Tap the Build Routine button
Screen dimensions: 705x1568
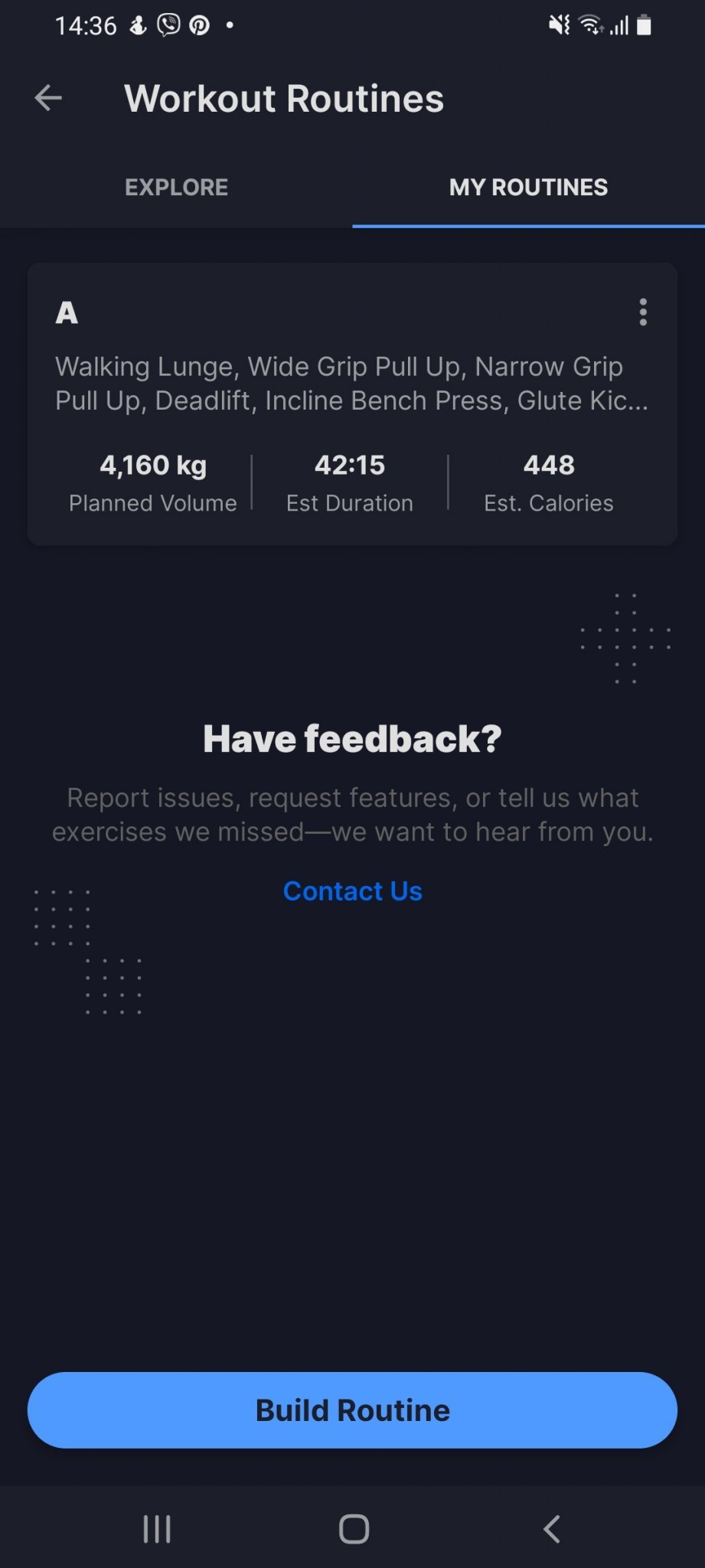352,1410
